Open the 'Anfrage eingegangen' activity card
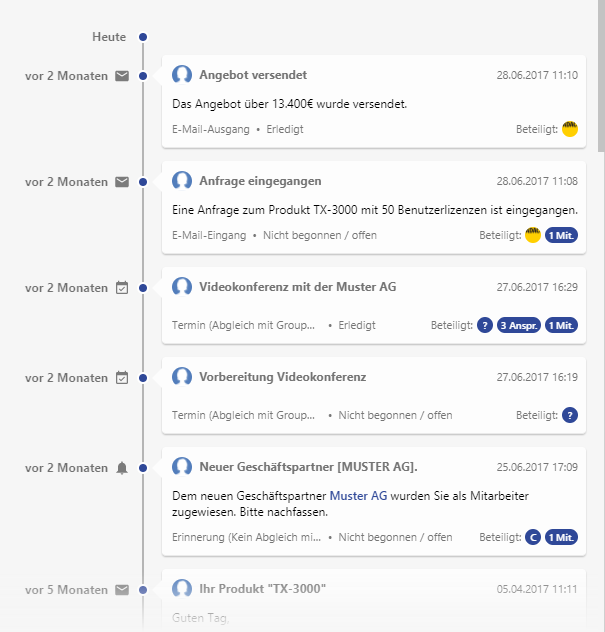Image resolution: width=605 pixels, height=632 pixels. coord(260,181)
